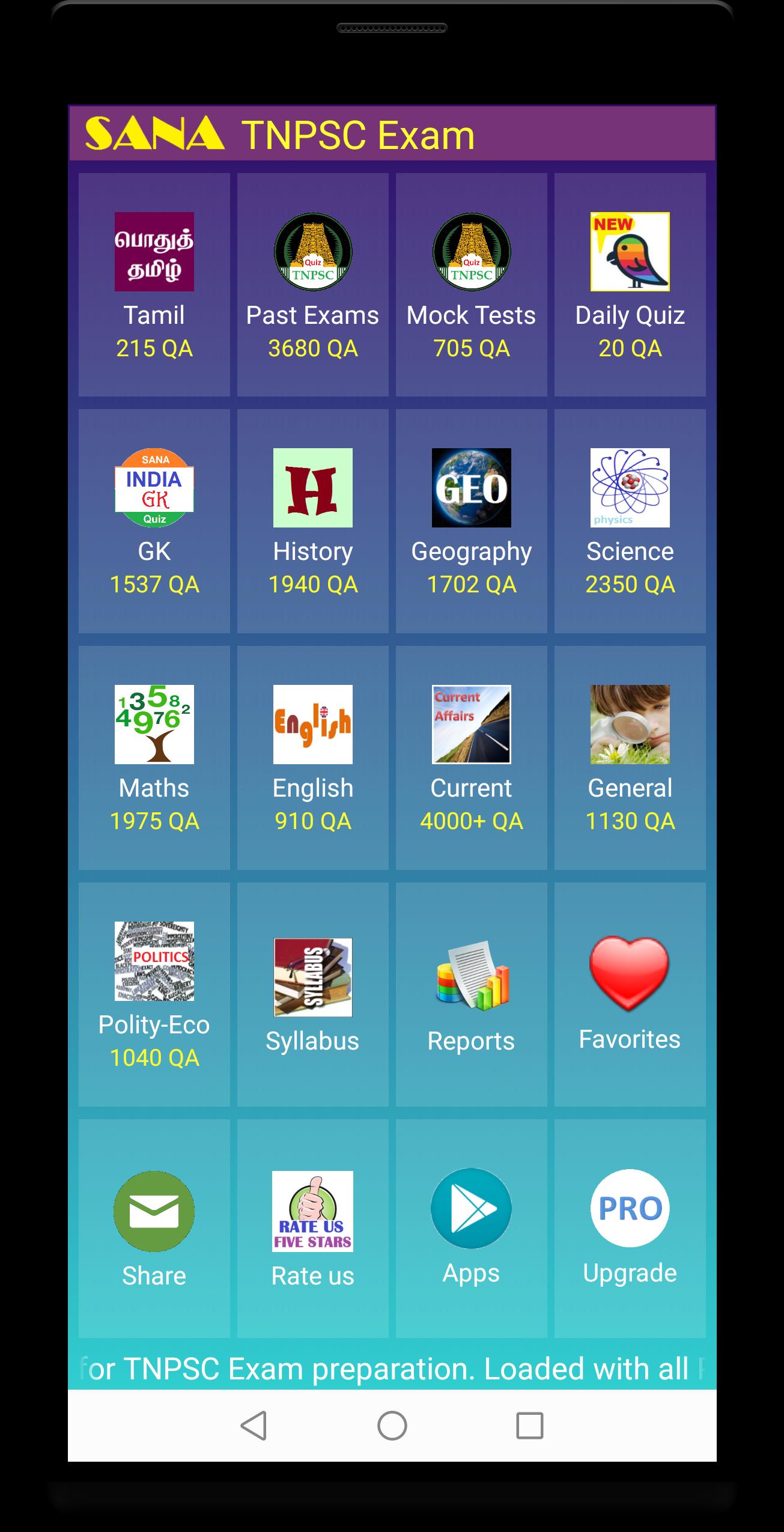Select the General category tile

coord(630,757)
